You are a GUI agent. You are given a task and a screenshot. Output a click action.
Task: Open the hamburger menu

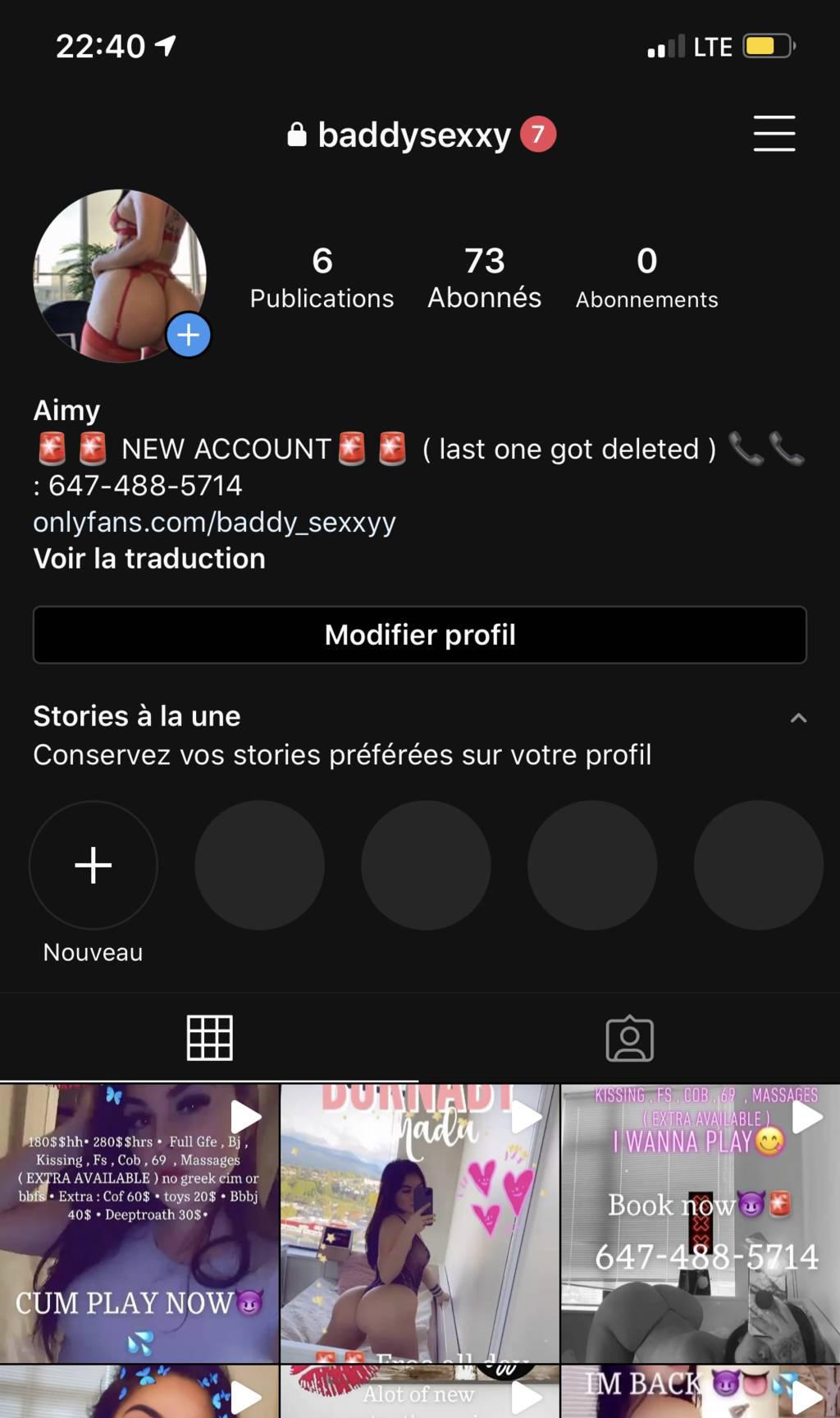[774, 134]
